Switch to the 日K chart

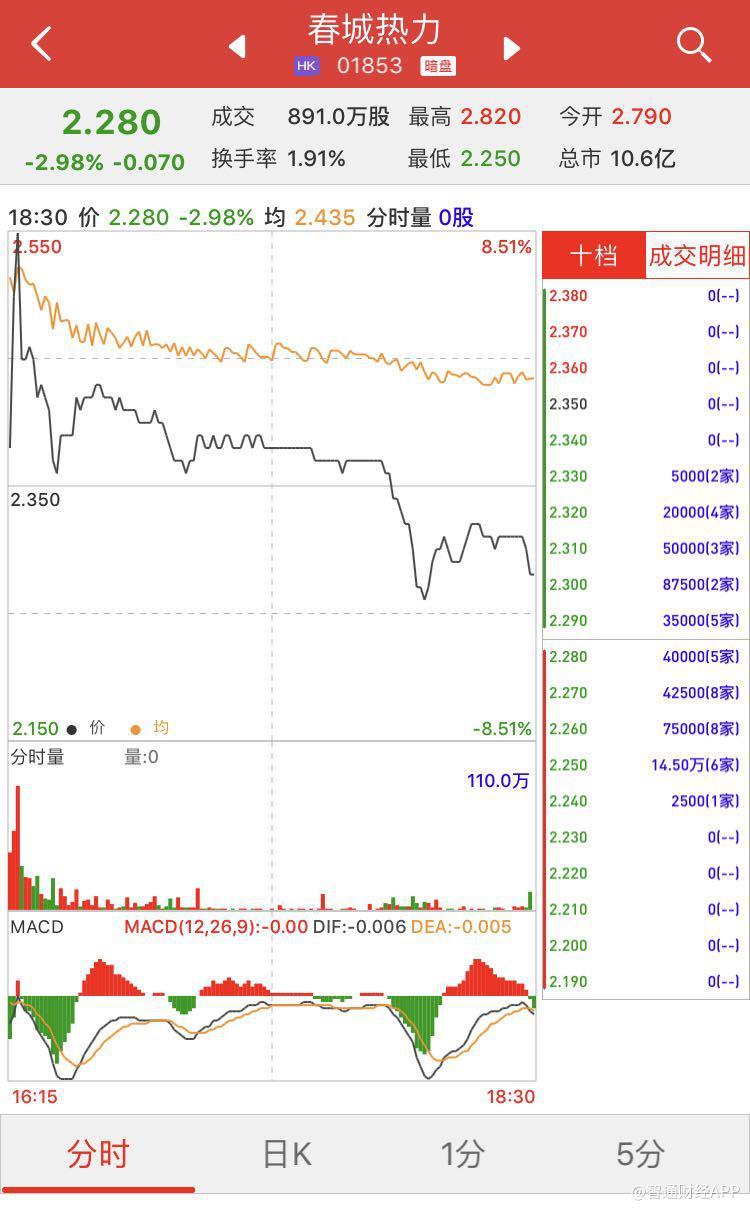[x=286, y=1154]
